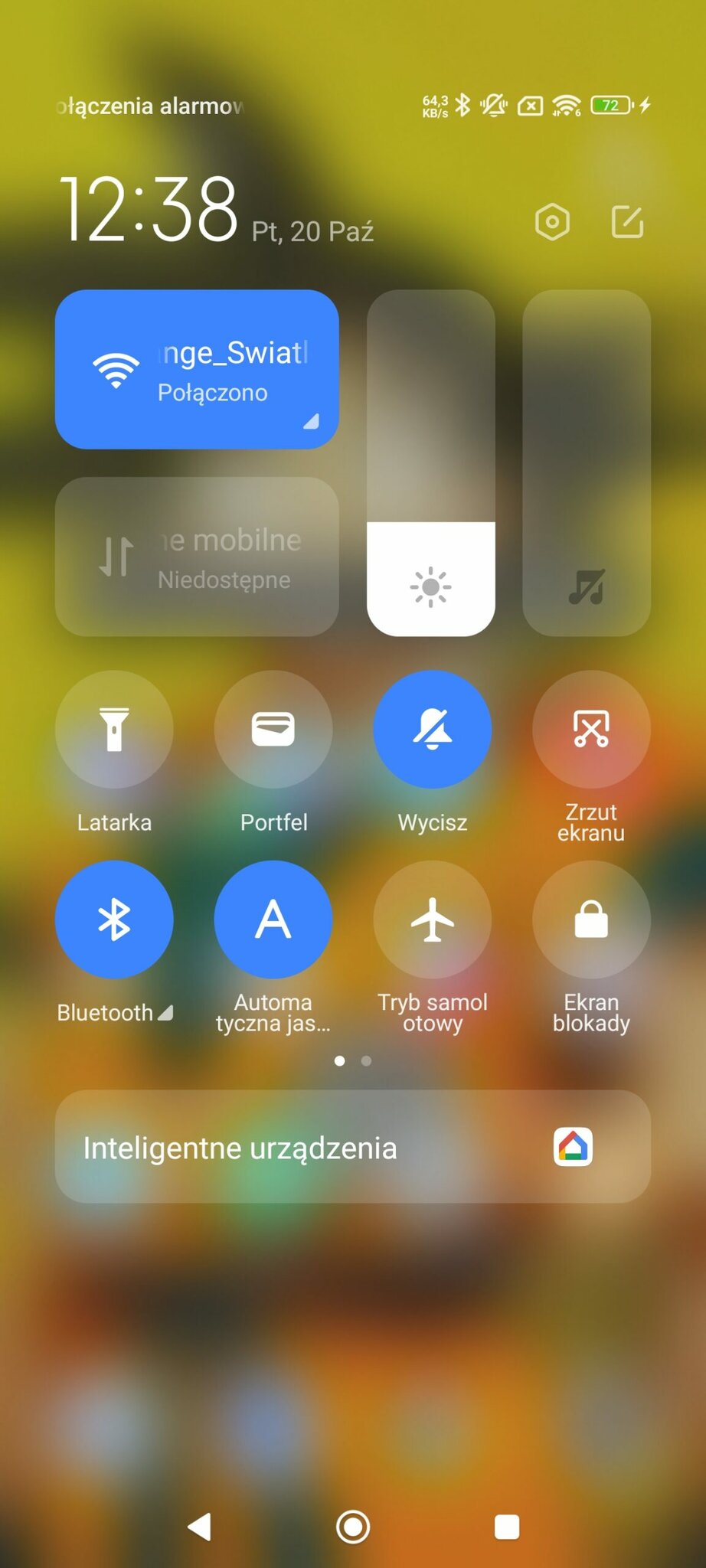Go to the home screen

click(353, 1526)
